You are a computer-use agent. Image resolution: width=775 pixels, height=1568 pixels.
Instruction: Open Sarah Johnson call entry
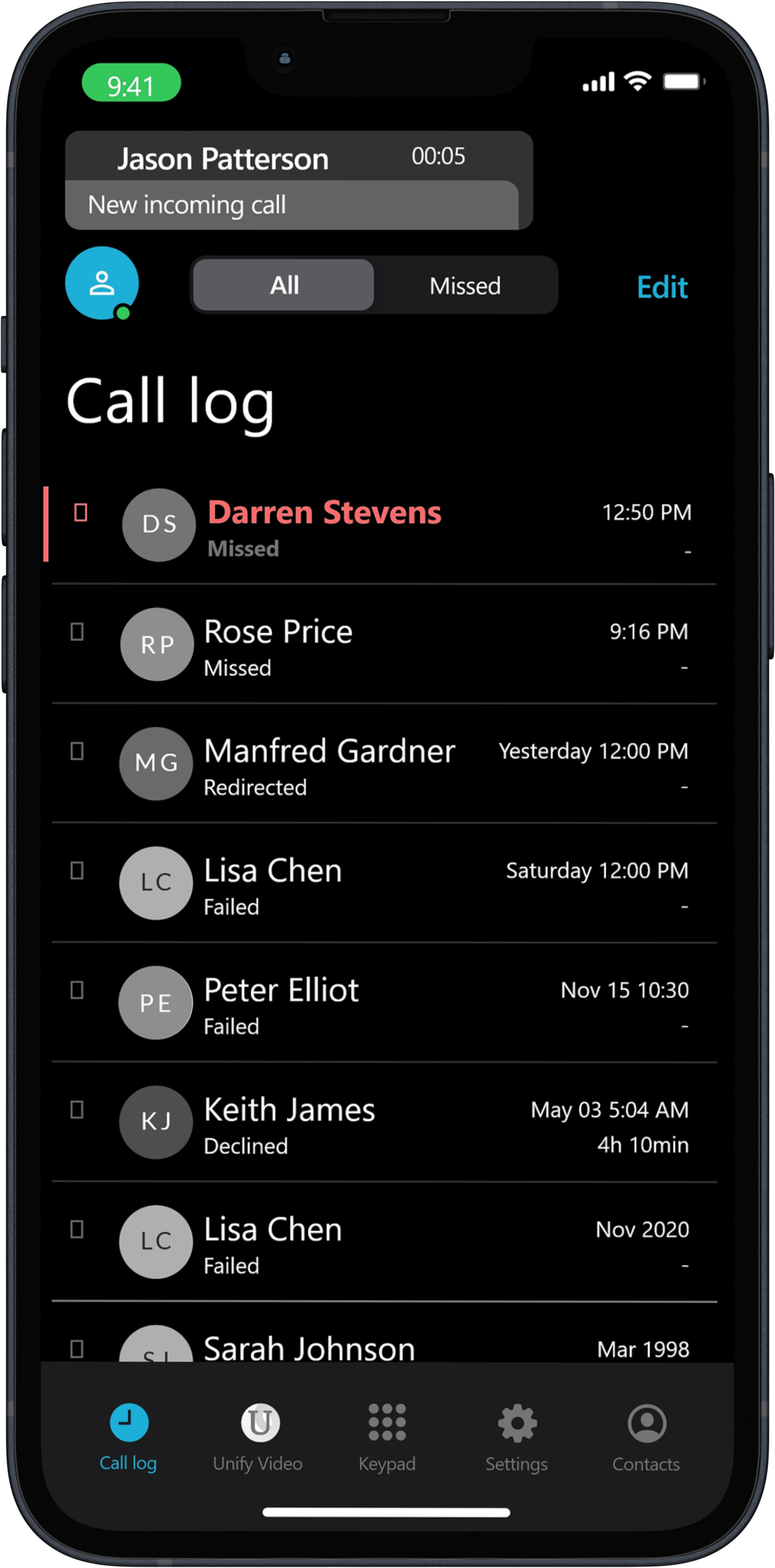coord(384,1333)
